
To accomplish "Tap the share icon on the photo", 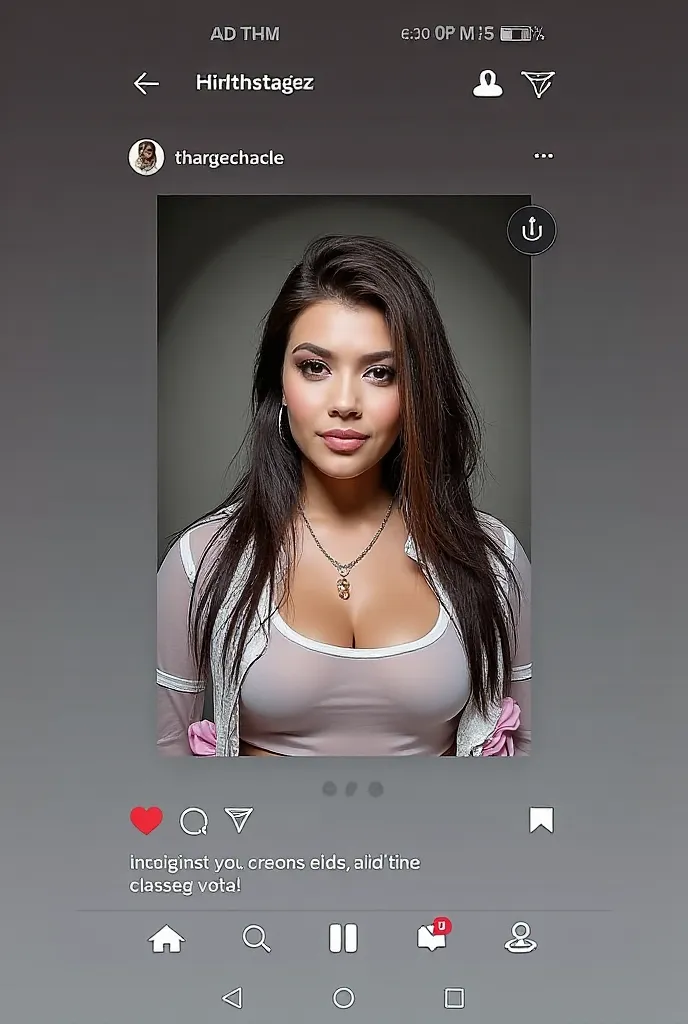I will click(x=531, y=231).
